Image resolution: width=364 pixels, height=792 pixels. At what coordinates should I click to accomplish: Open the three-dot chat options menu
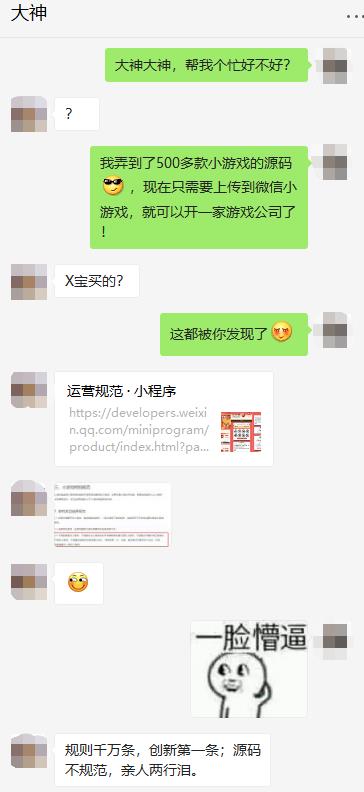click(x=354, y=16)
